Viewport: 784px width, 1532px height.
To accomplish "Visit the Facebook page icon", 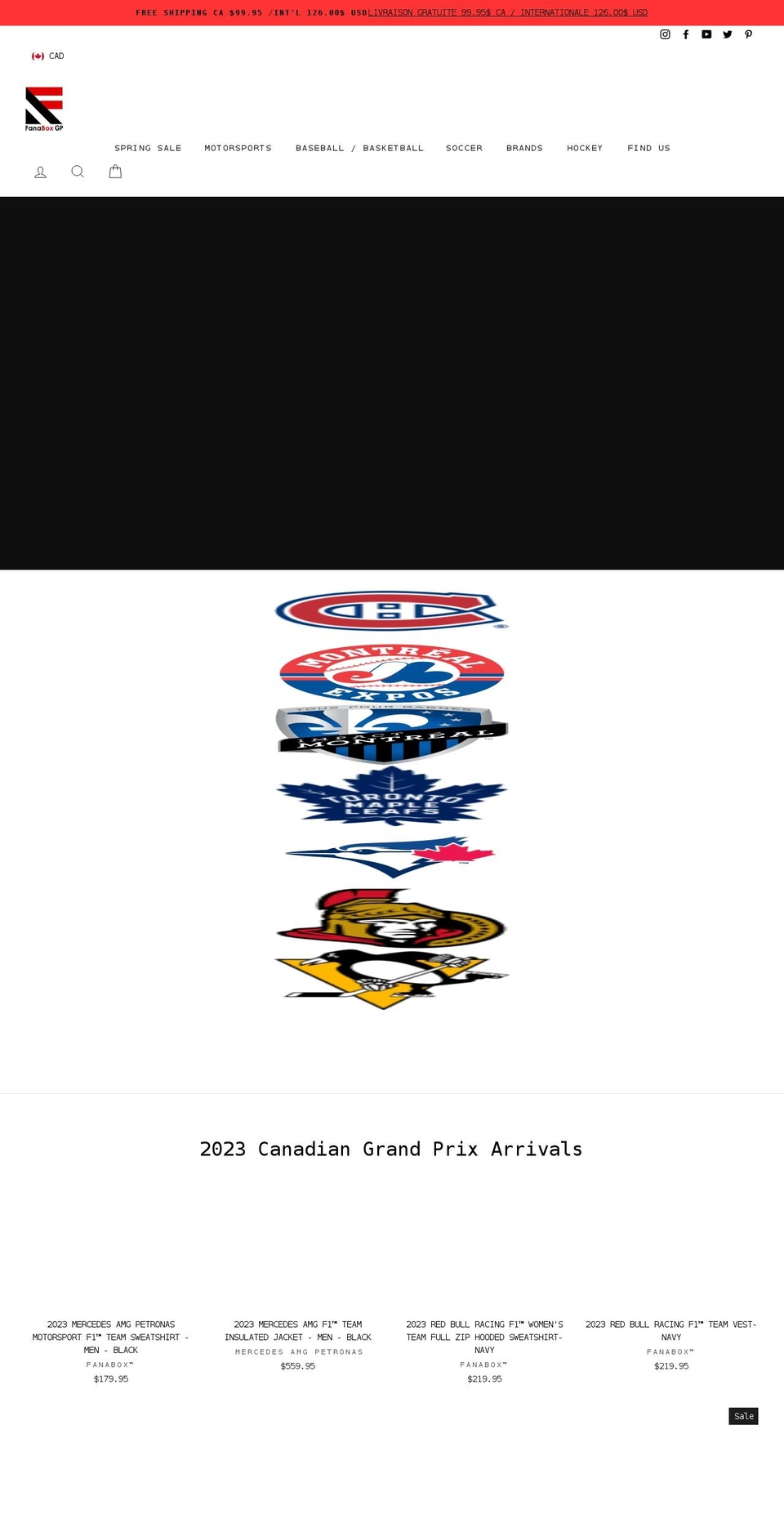I will click(686, 34).
